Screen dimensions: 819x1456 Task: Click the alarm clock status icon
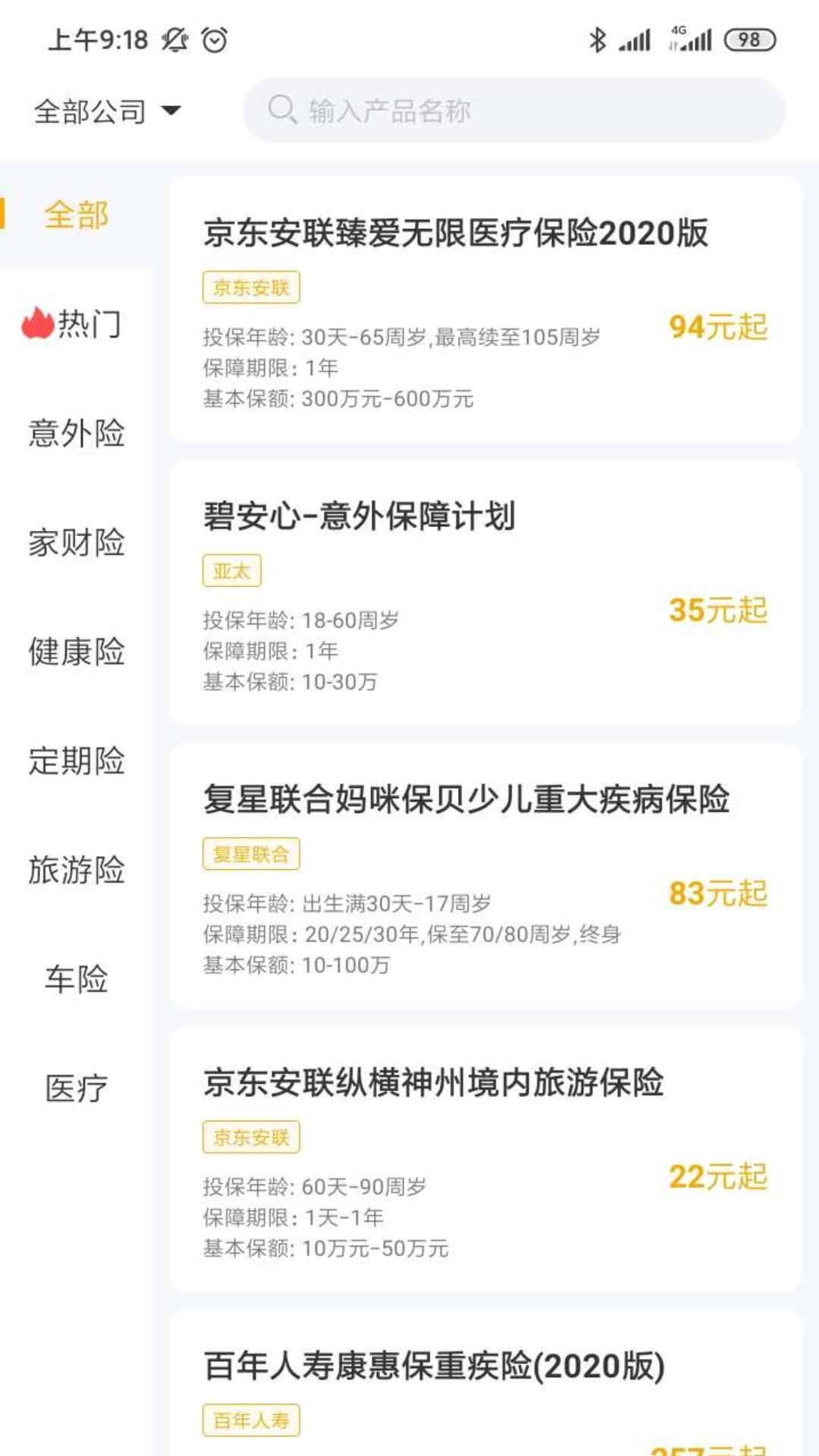pyautogui.click(x=213, y=39)
